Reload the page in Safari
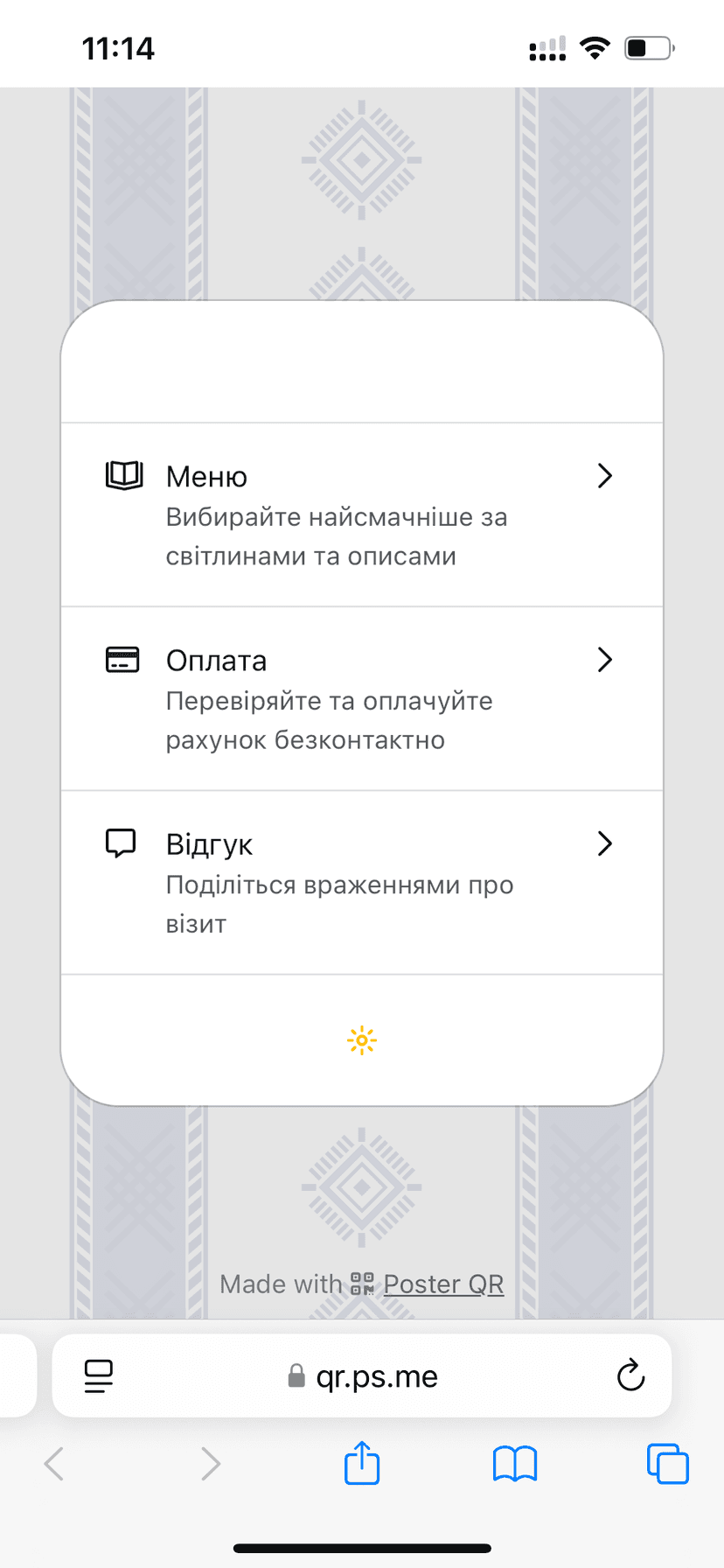The height and width of the screenshot is (1568, 724). click(x=630, y=1375)
